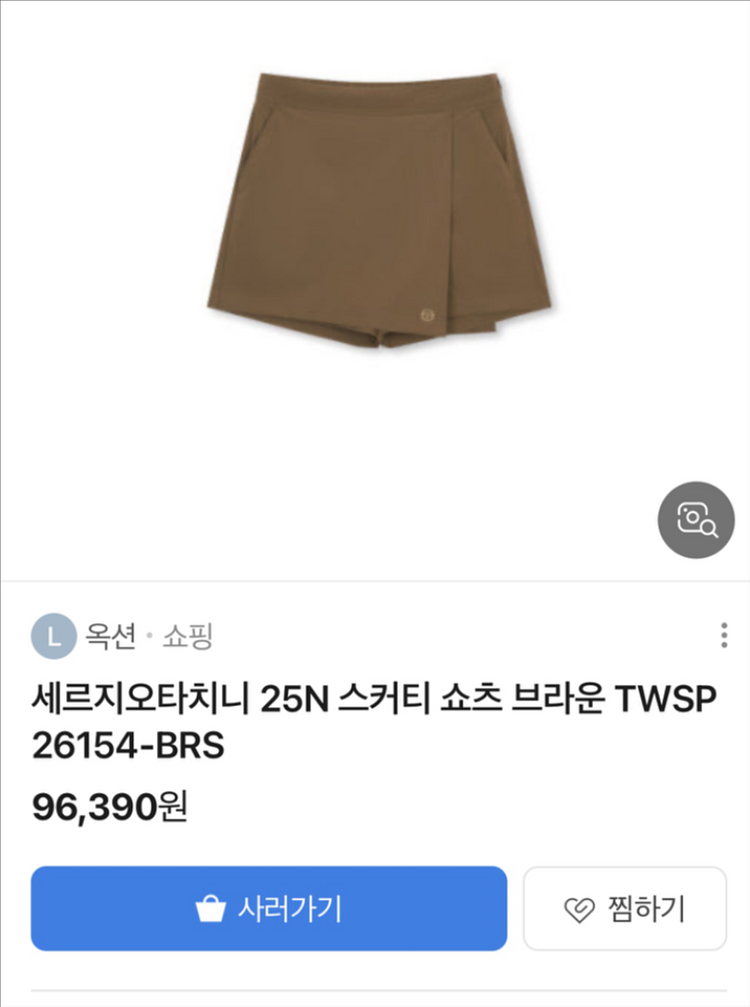Click the shopping bag icon in the buy button
Viewport: 750px width, 1007px height.
pos(209,908)
